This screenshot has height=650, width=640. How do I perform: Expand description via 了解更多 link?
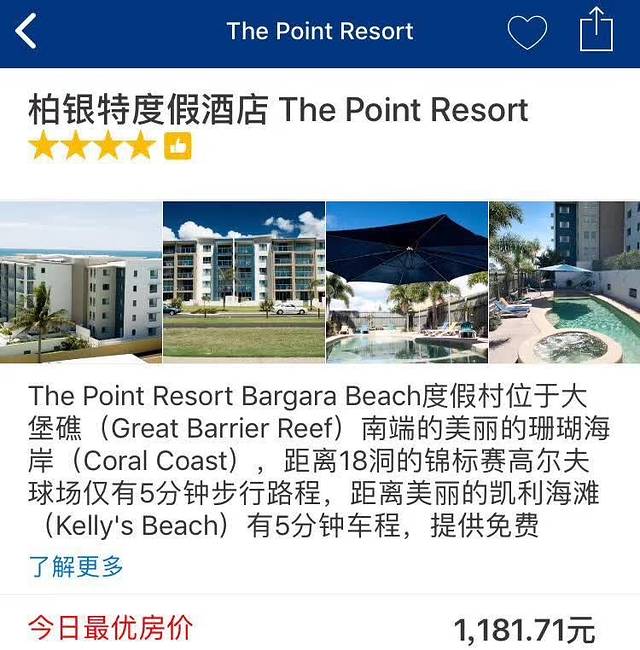tap(76, 566)
